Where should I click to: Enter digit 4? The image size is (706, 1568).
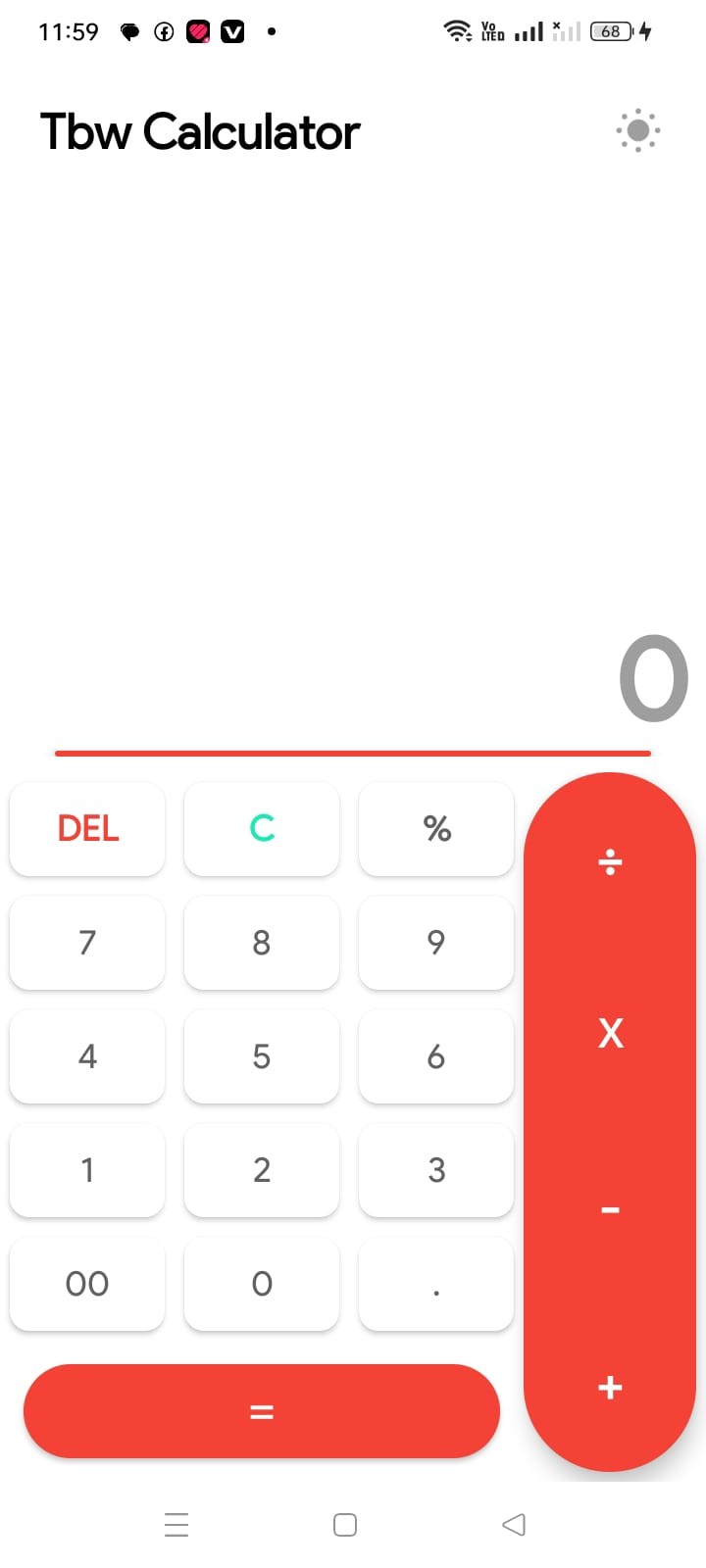click(87, 1056)
